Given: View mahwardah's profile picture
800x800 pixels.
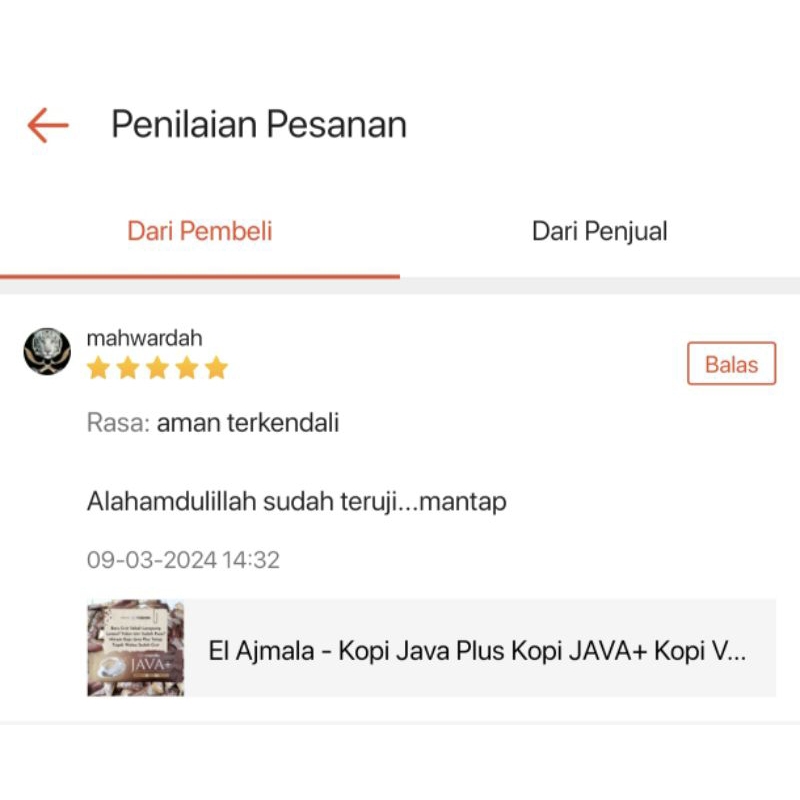Looking at the screenshot, I should 47,352.
